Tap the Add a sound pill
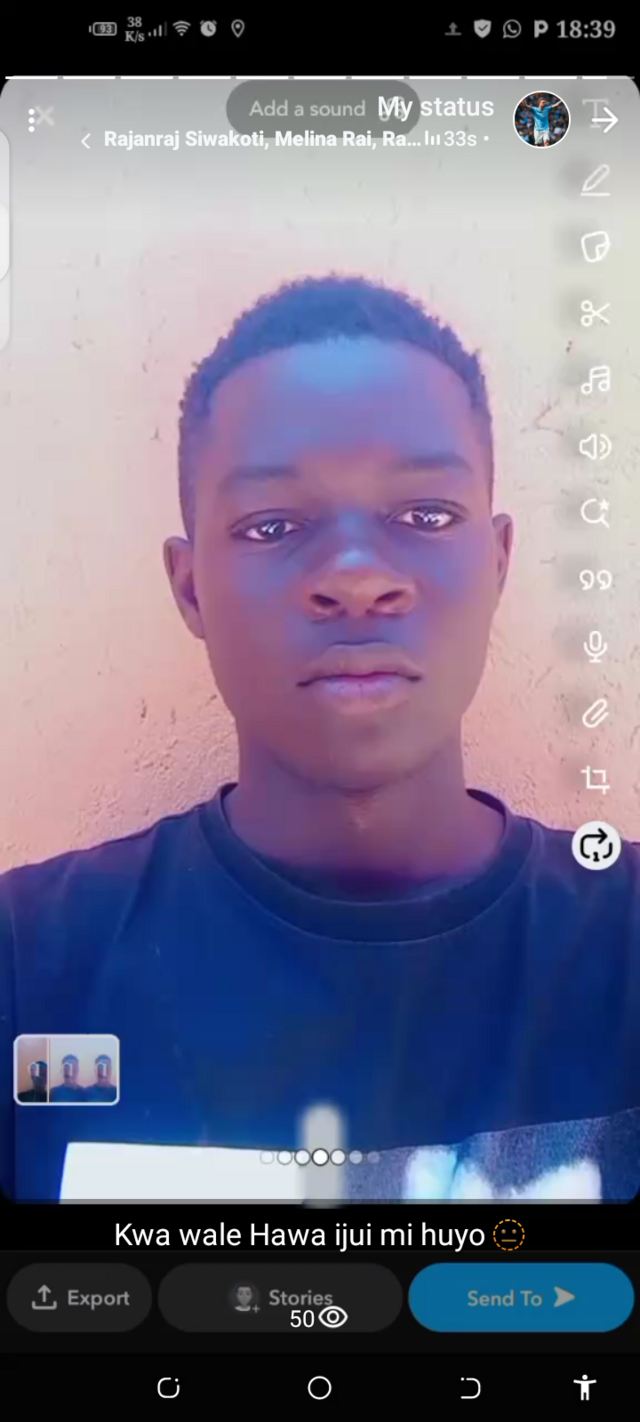 [x=307, y=108]
